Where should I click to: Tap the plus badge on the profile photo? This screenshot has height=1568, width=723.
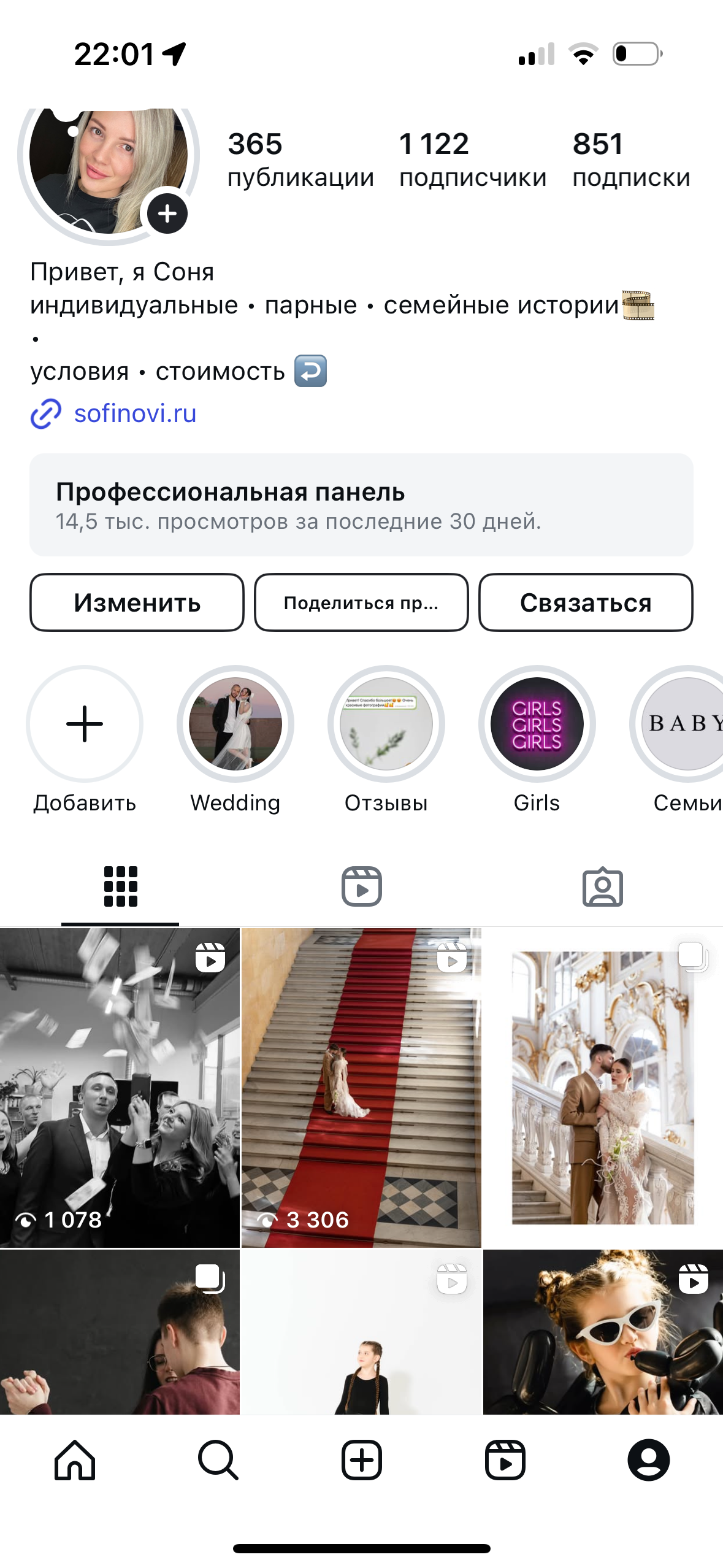[167, 213]
